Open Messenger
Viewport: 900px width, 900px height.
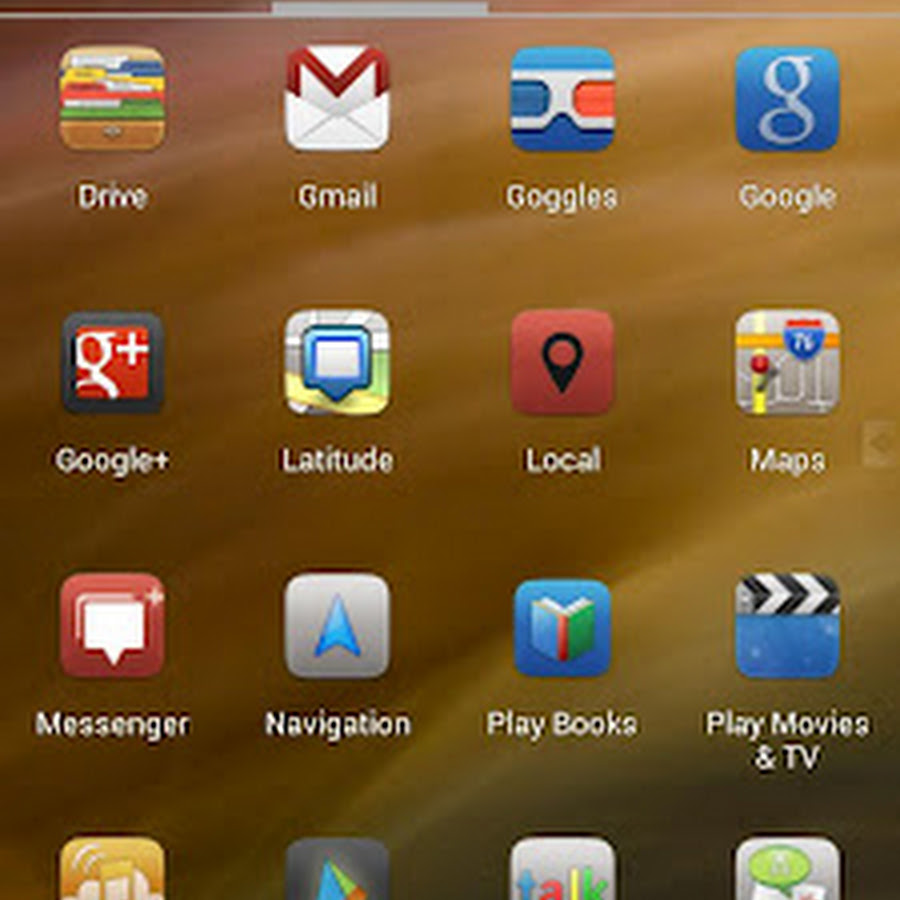112,627
